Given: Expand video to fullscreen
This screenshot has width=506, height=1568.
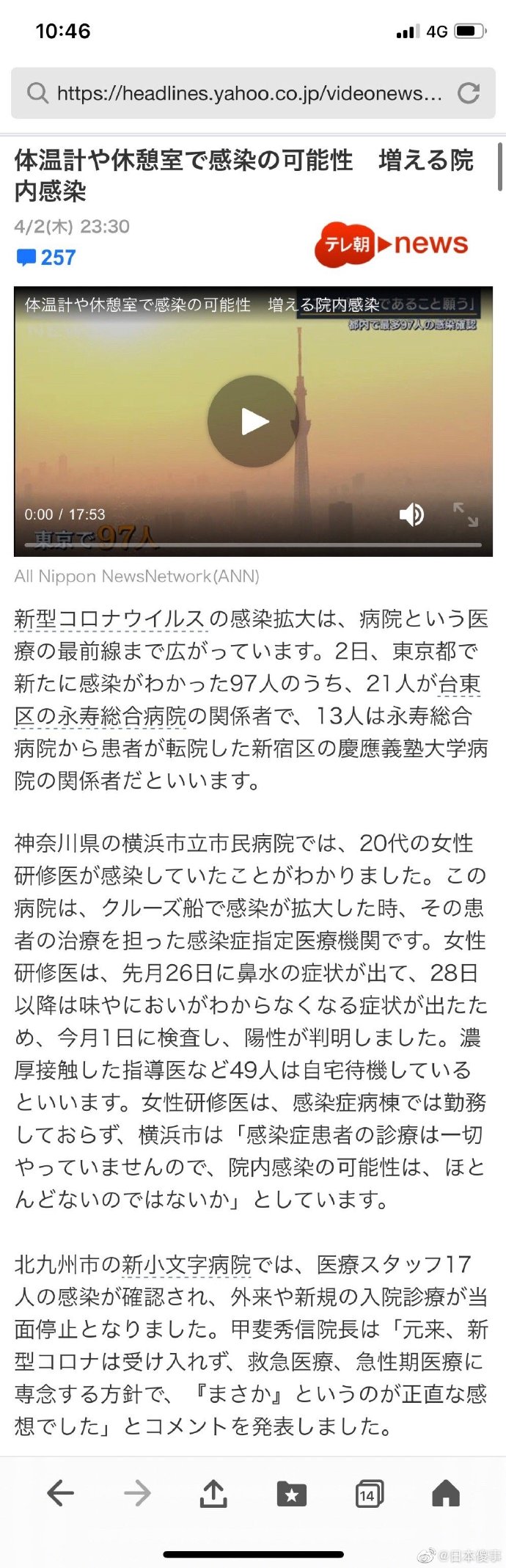Looking at the screenshot, I should [466, 514].
